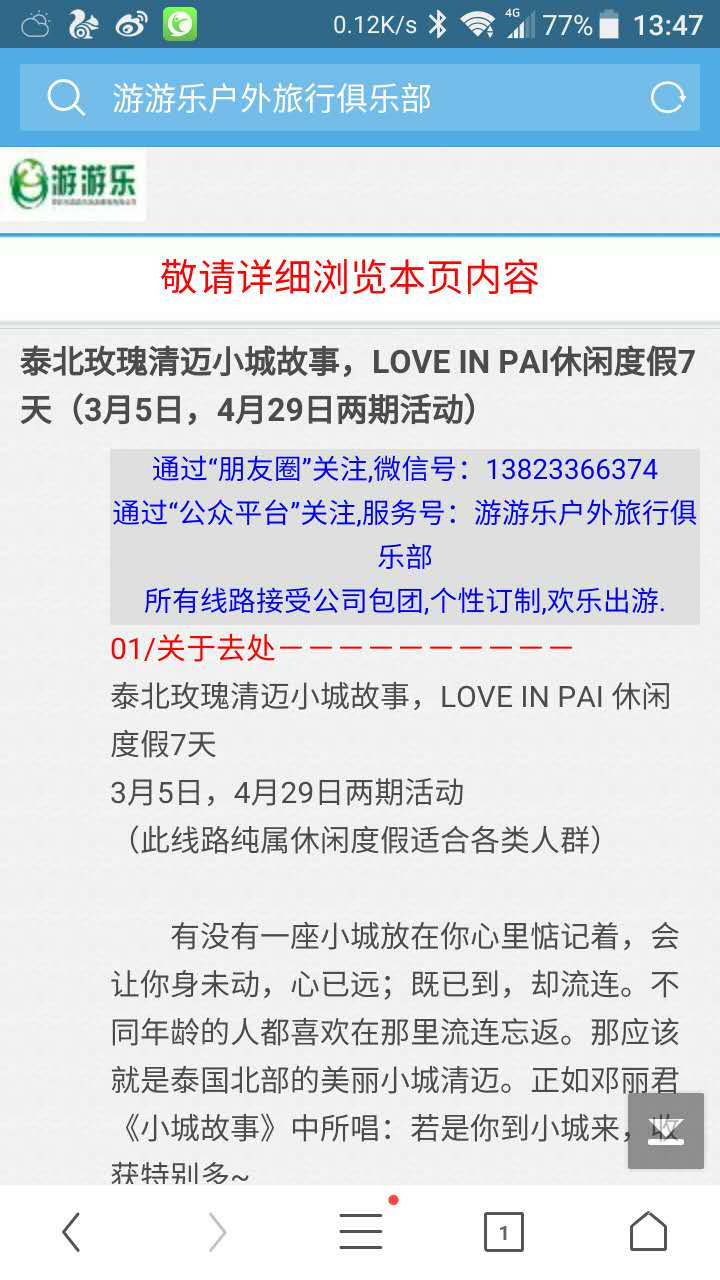Go back to the previous page
This screenshot has height=1280, width=720.
point(71,1232)
